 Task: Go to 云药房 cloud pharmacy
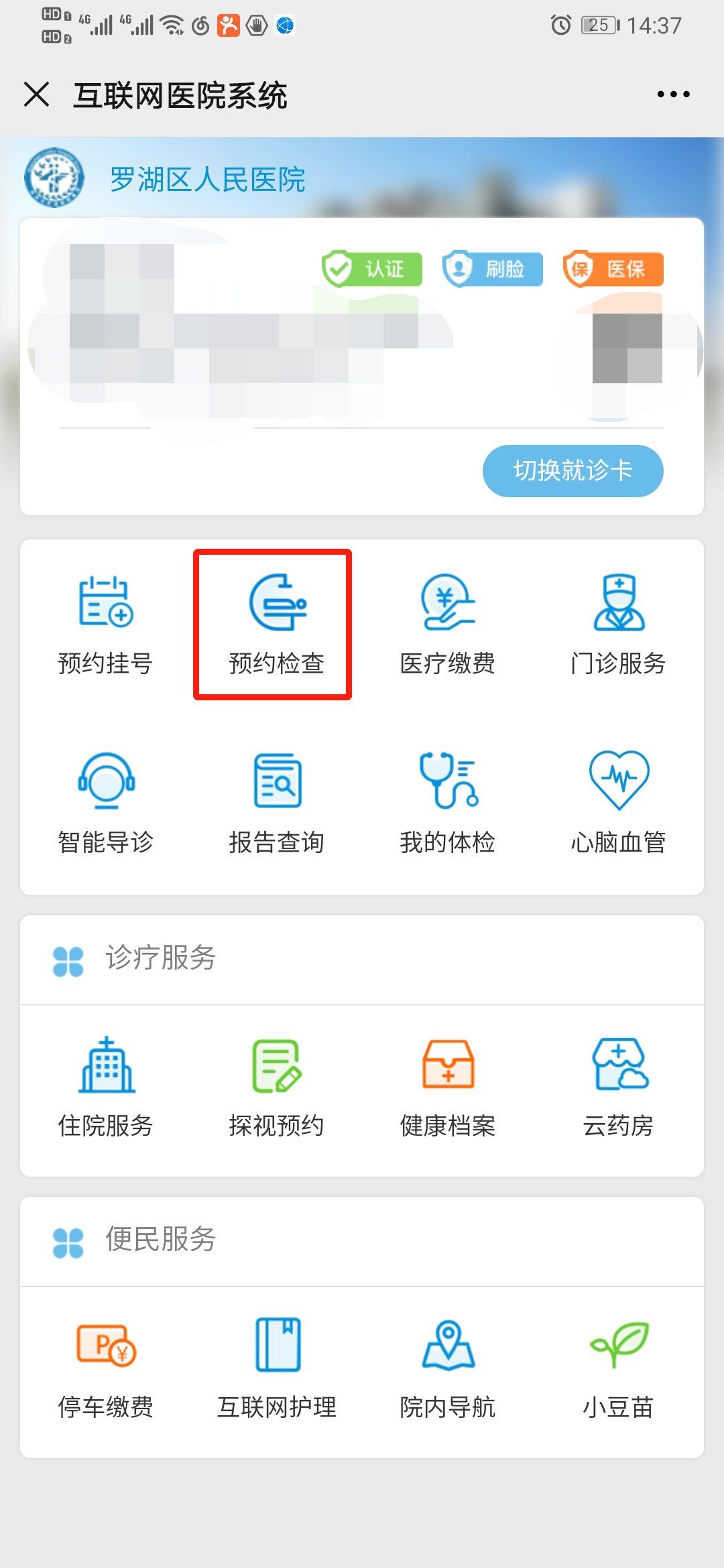(x=617, y=1087)
